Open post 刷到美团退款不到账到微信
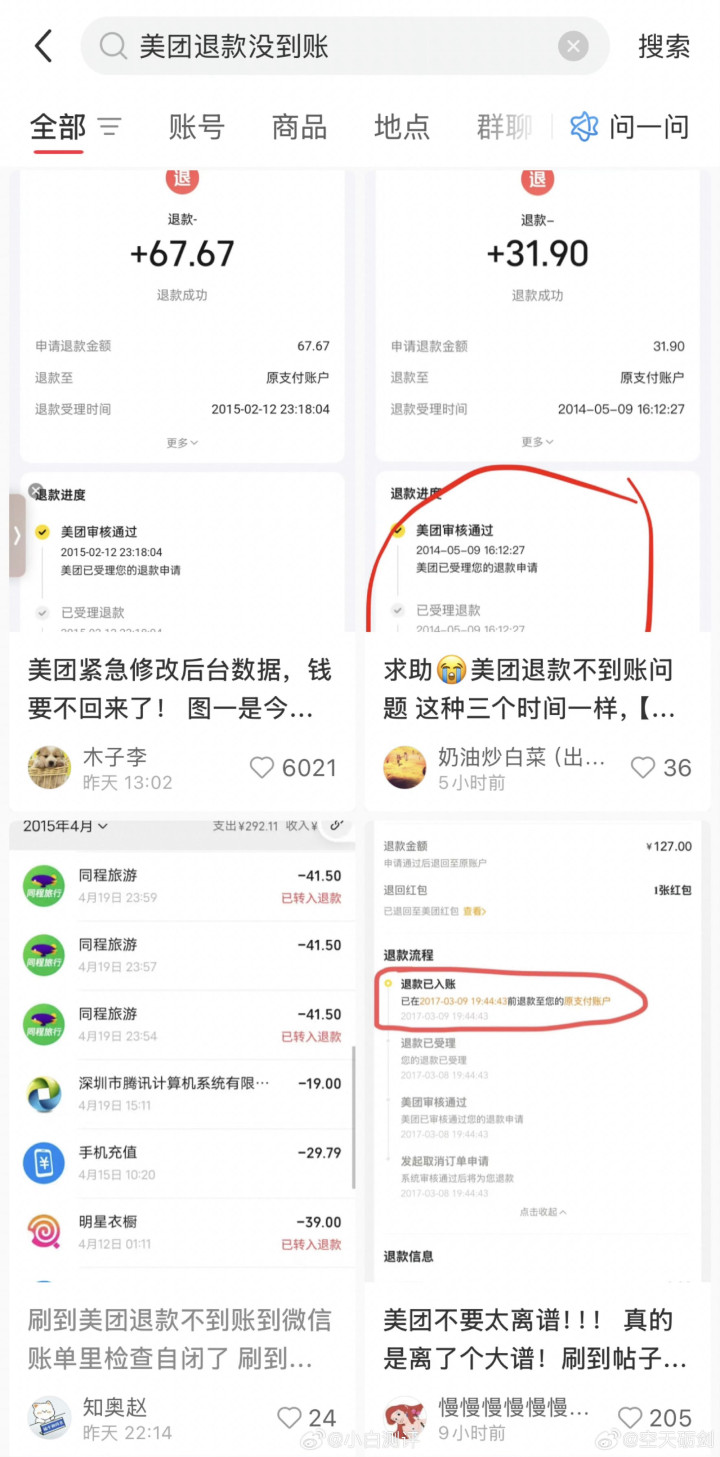Image resolution: width=720 pixels, height=1457 pixels. [180, 1338]
